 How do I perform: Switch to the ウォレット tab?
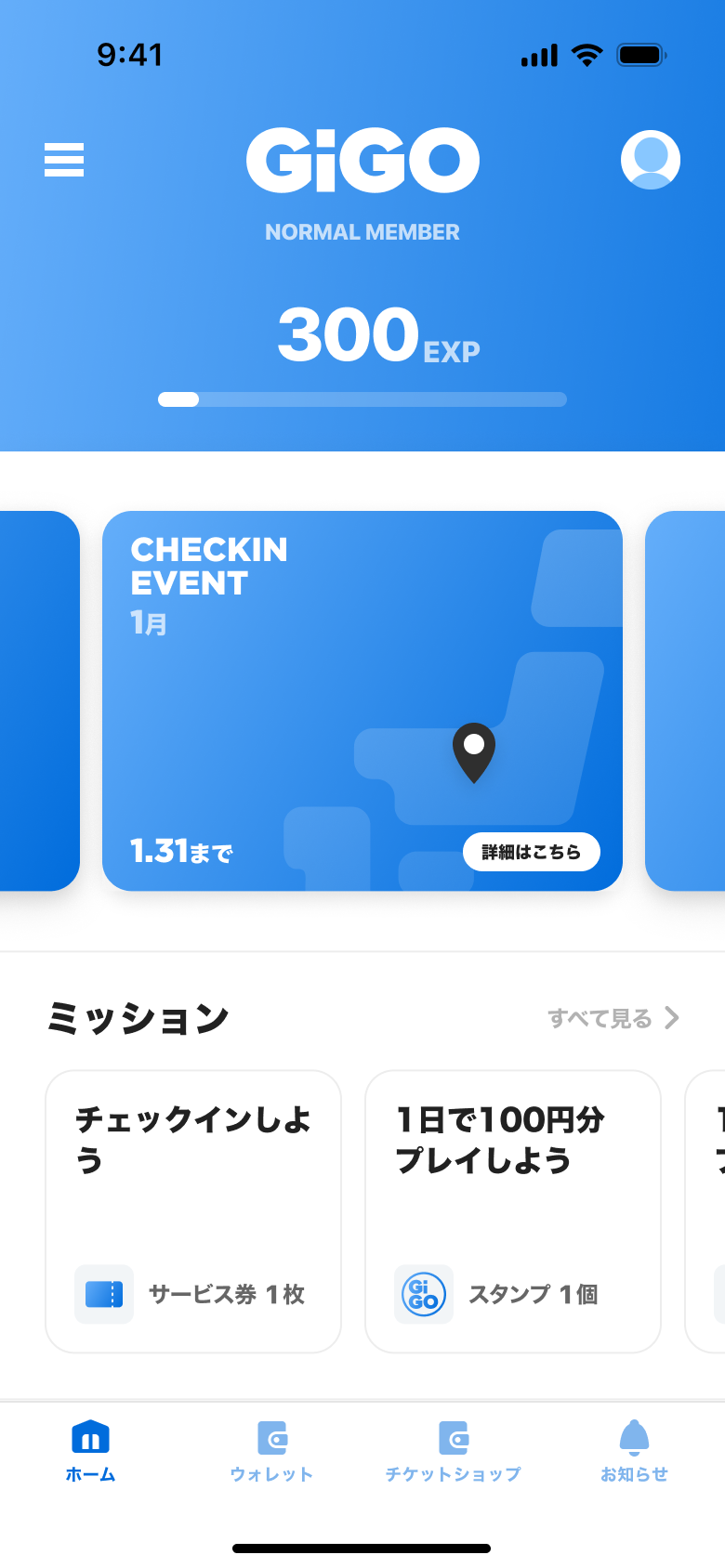[271, 1451]
